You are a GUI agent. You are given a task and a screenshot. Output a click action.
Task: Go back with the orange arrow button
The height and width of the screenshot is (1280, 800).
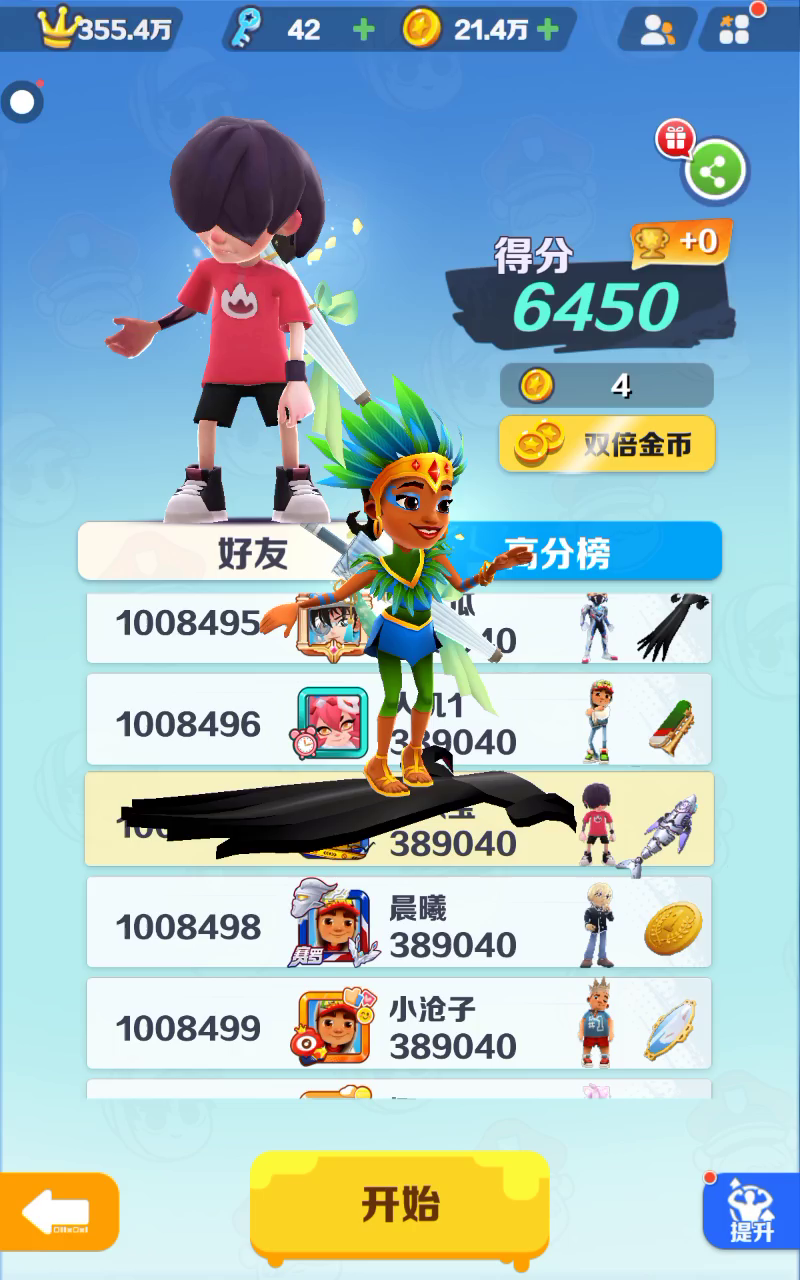pyautogui.click(x=58, y=1212)
